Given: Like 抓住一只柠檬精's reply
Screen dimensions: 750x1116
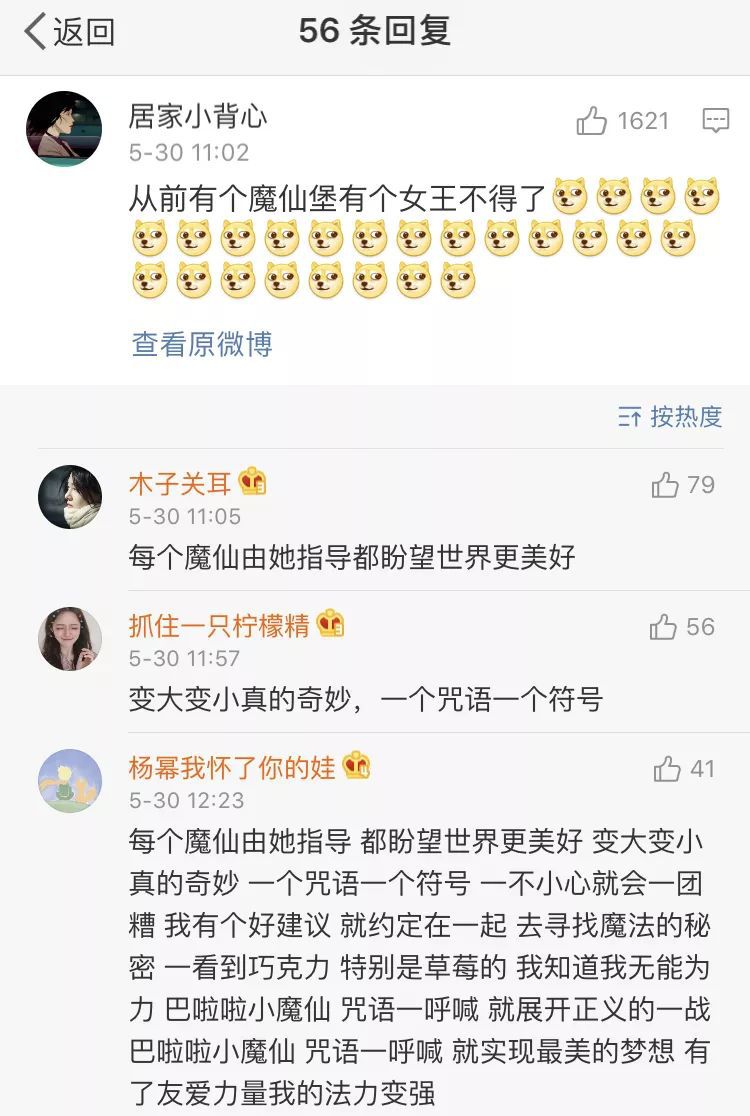Looking at the screenshot, I should pos(664,628).
